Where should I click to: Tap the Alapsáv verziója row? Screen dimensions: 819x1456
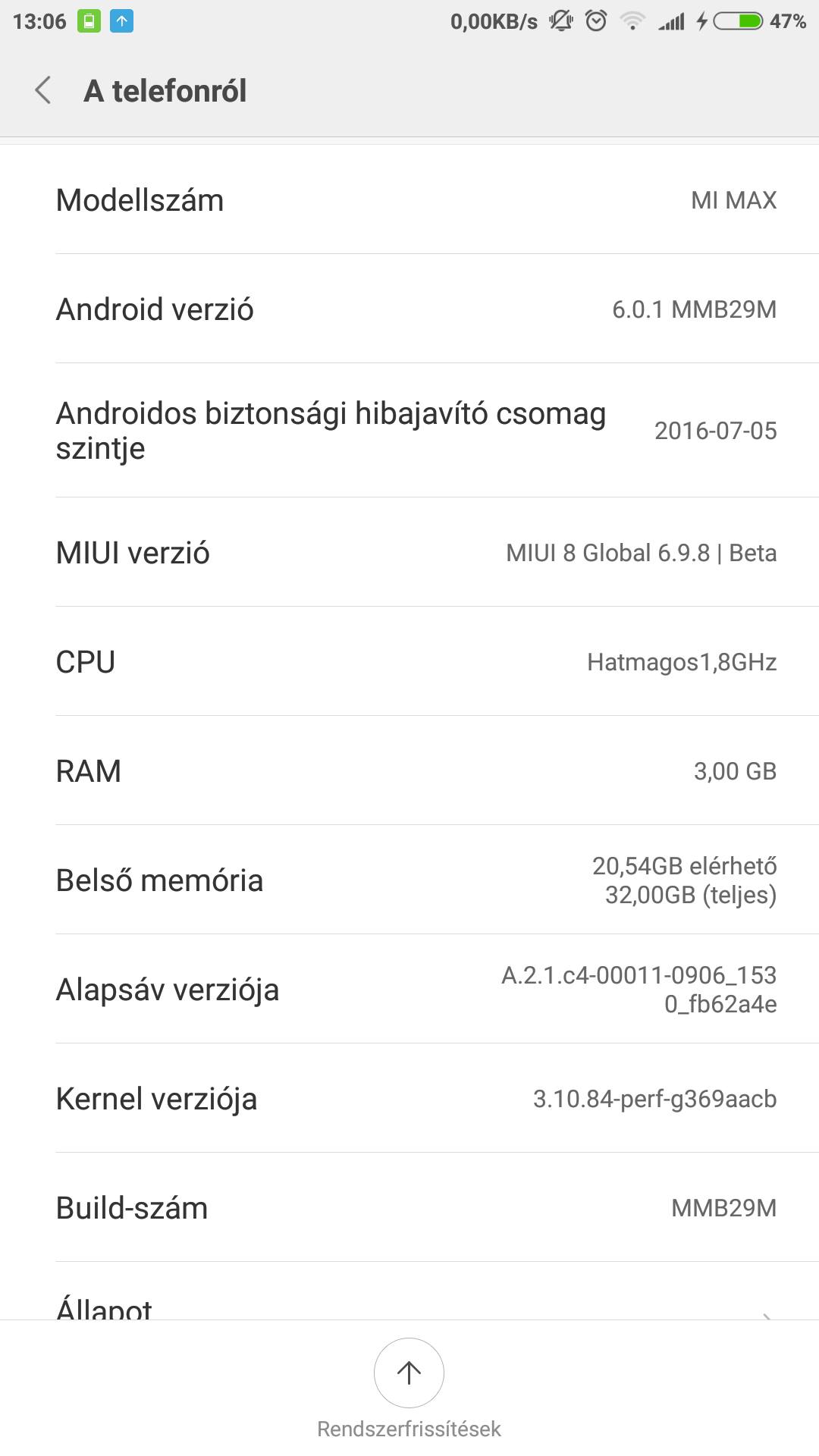(409, 989)
